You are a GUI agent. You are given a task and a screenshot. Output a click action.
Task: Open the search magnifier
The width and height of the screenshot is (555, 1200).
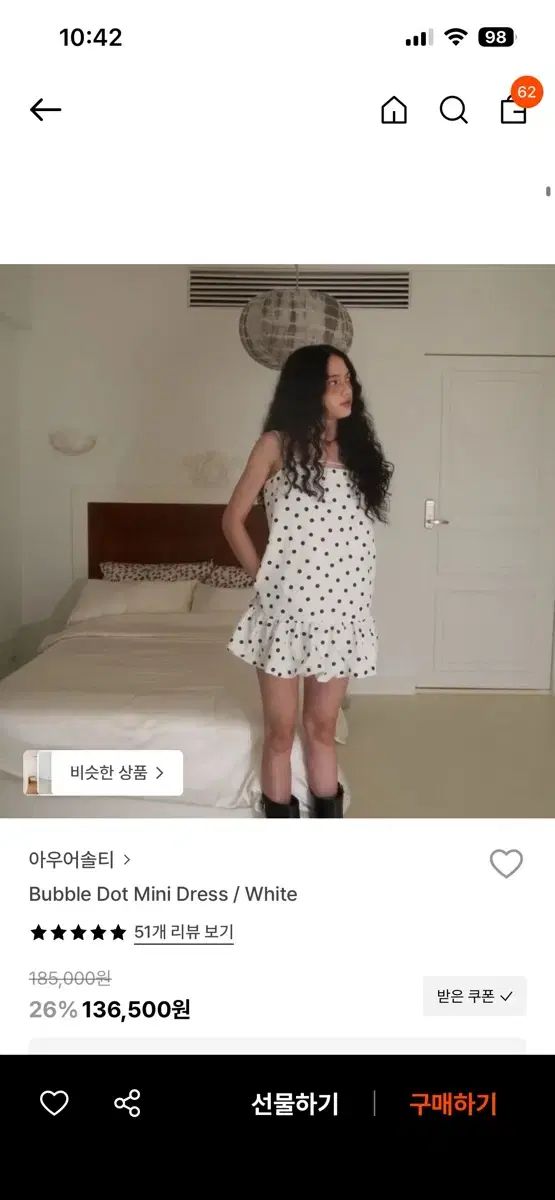click(x=454, y=110)
